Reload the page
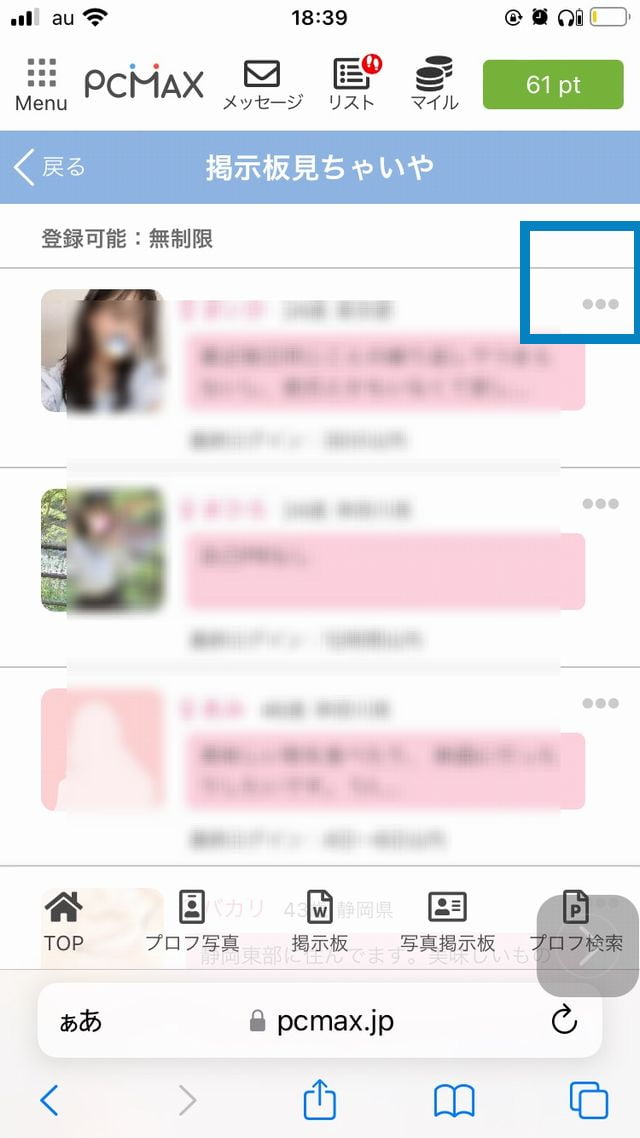Screen dimensions: 640x1138 pos(565,1021)
